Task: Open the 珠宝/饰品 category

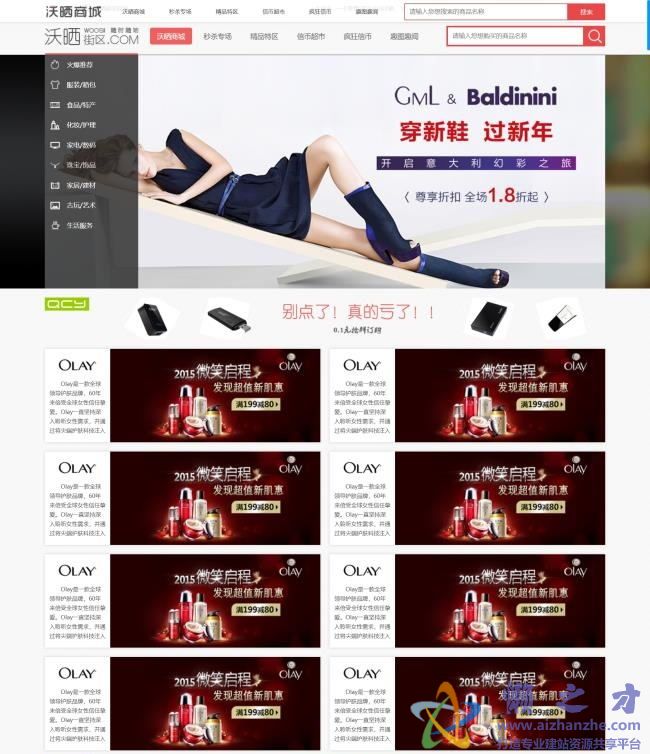Action: 80,165
